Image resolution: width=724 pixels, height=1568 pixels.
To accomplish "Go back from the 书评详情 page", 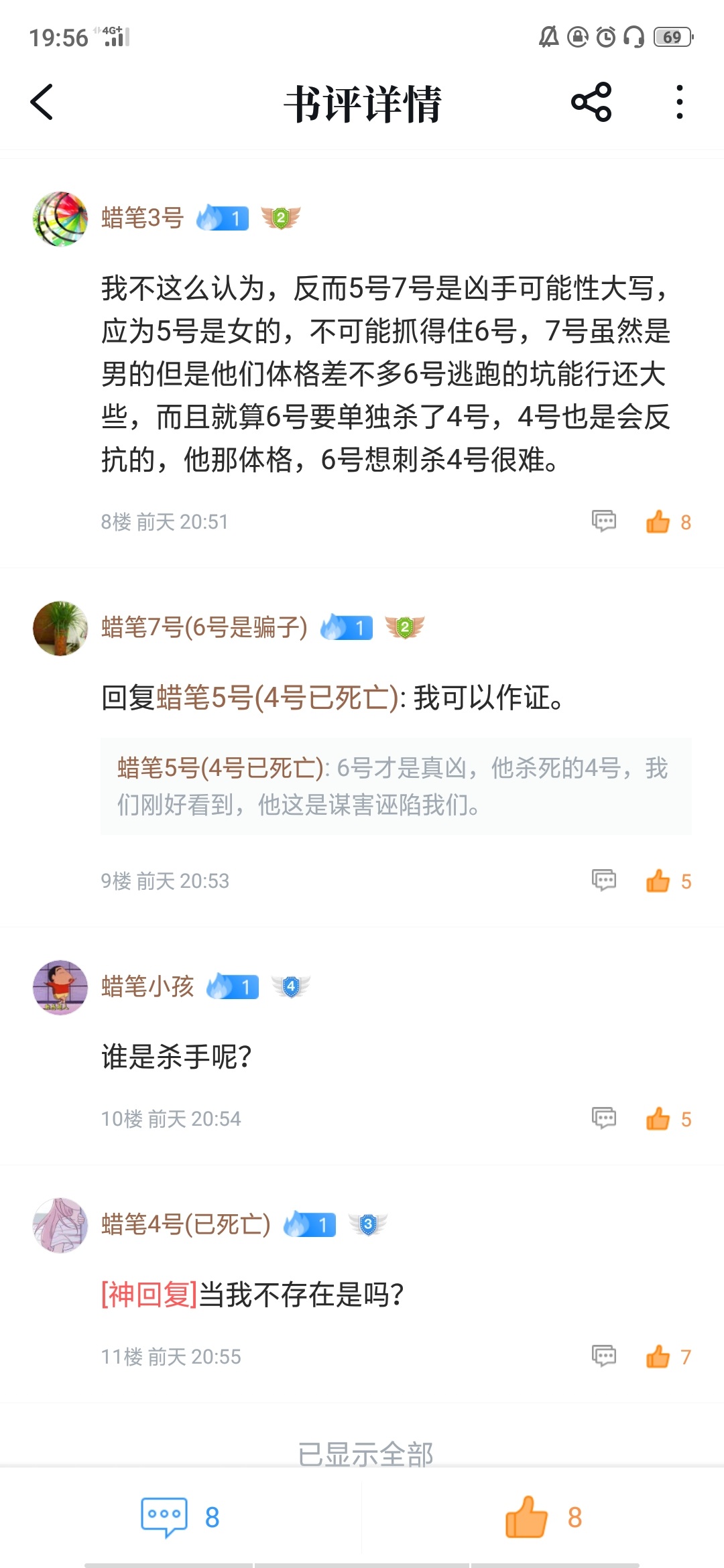I will pos(42,103).
